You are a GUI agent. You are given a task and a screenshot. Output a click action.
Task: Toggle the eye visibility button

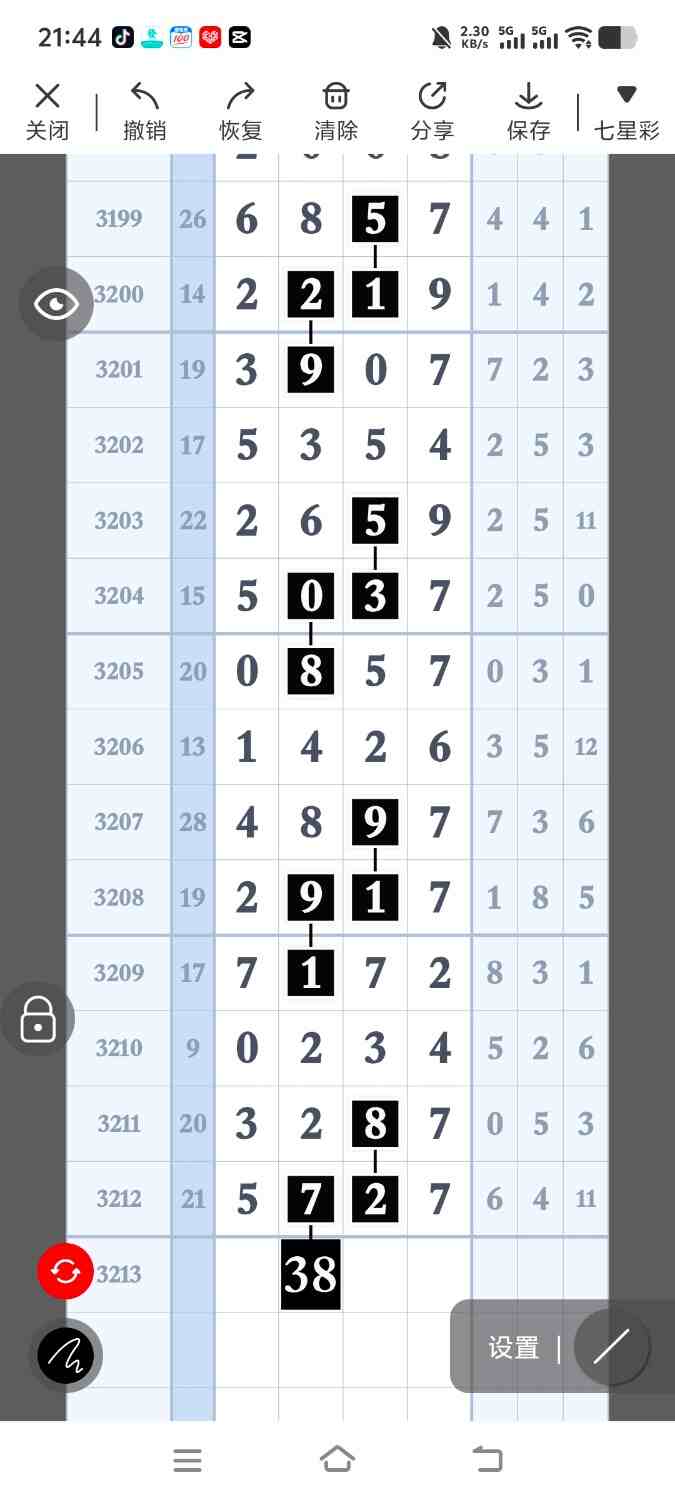[56, 304]
